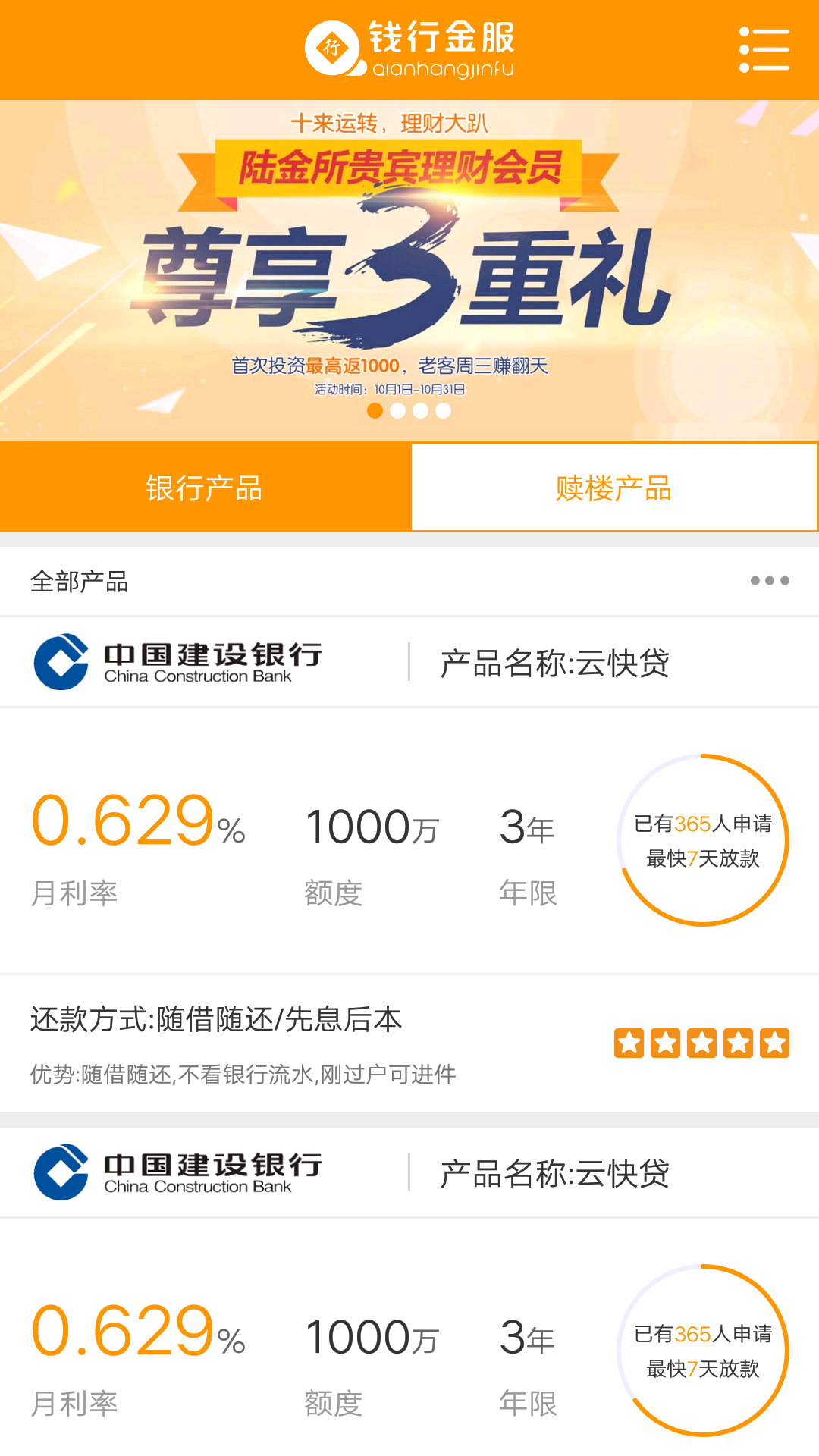Open the hamburger menu in the header
The width and height of the screenshot is (819, 1456).
point(764,49)
